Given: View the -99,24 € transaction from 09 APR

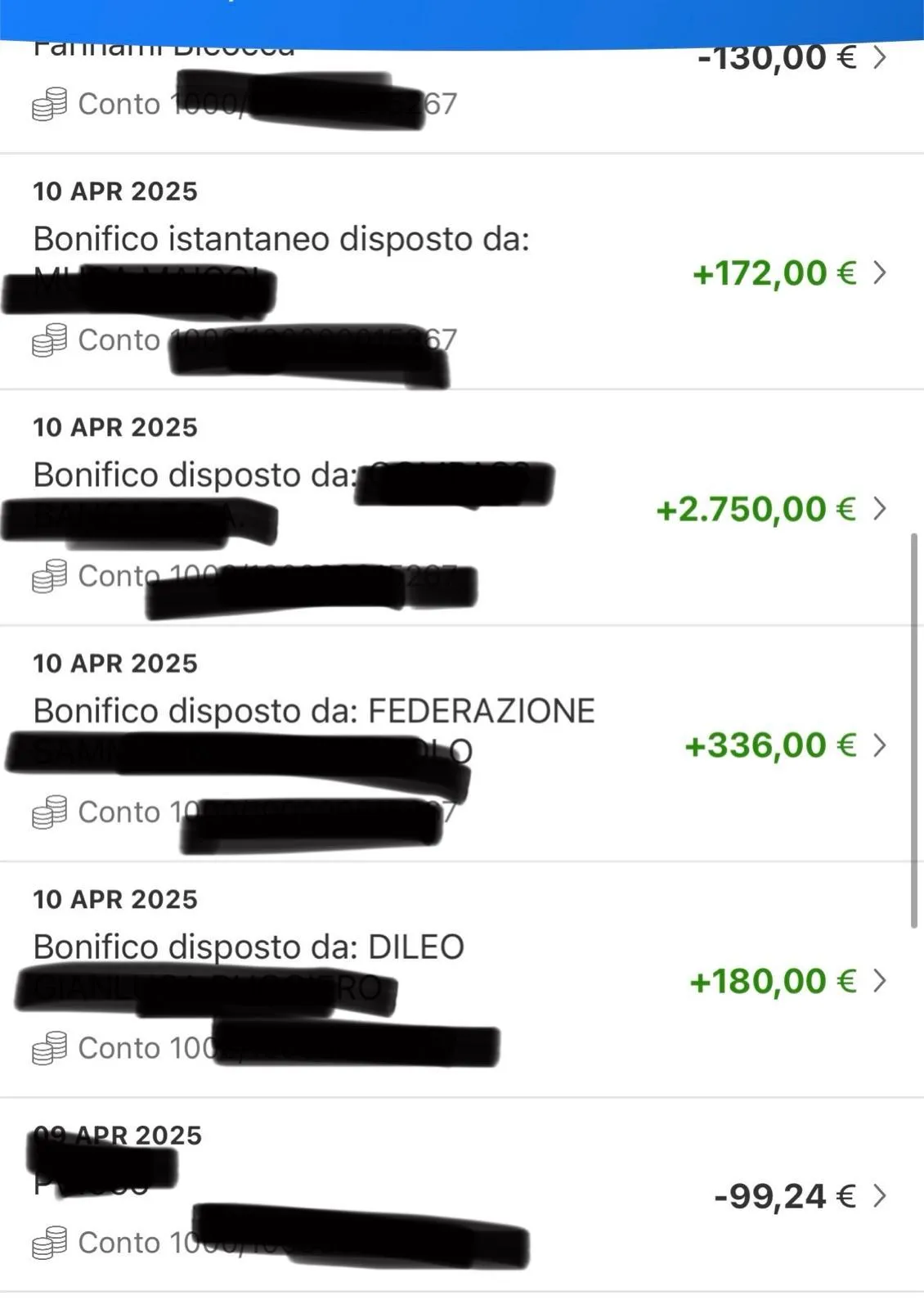Looking at the screenshot, I should (879, 1196).
